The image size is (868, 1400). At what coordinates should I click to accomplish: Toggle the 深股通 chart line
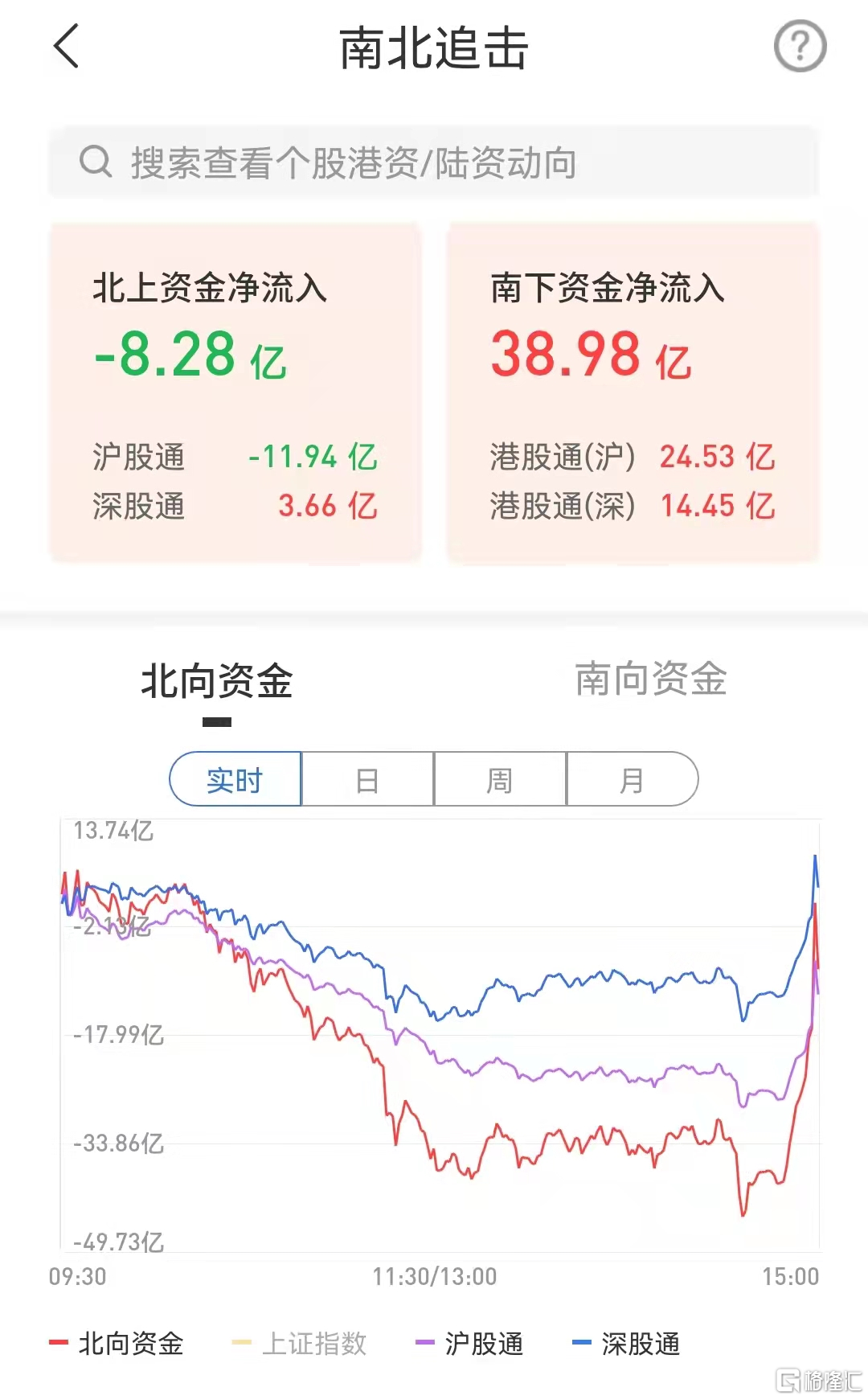(x=626, y=1344)
